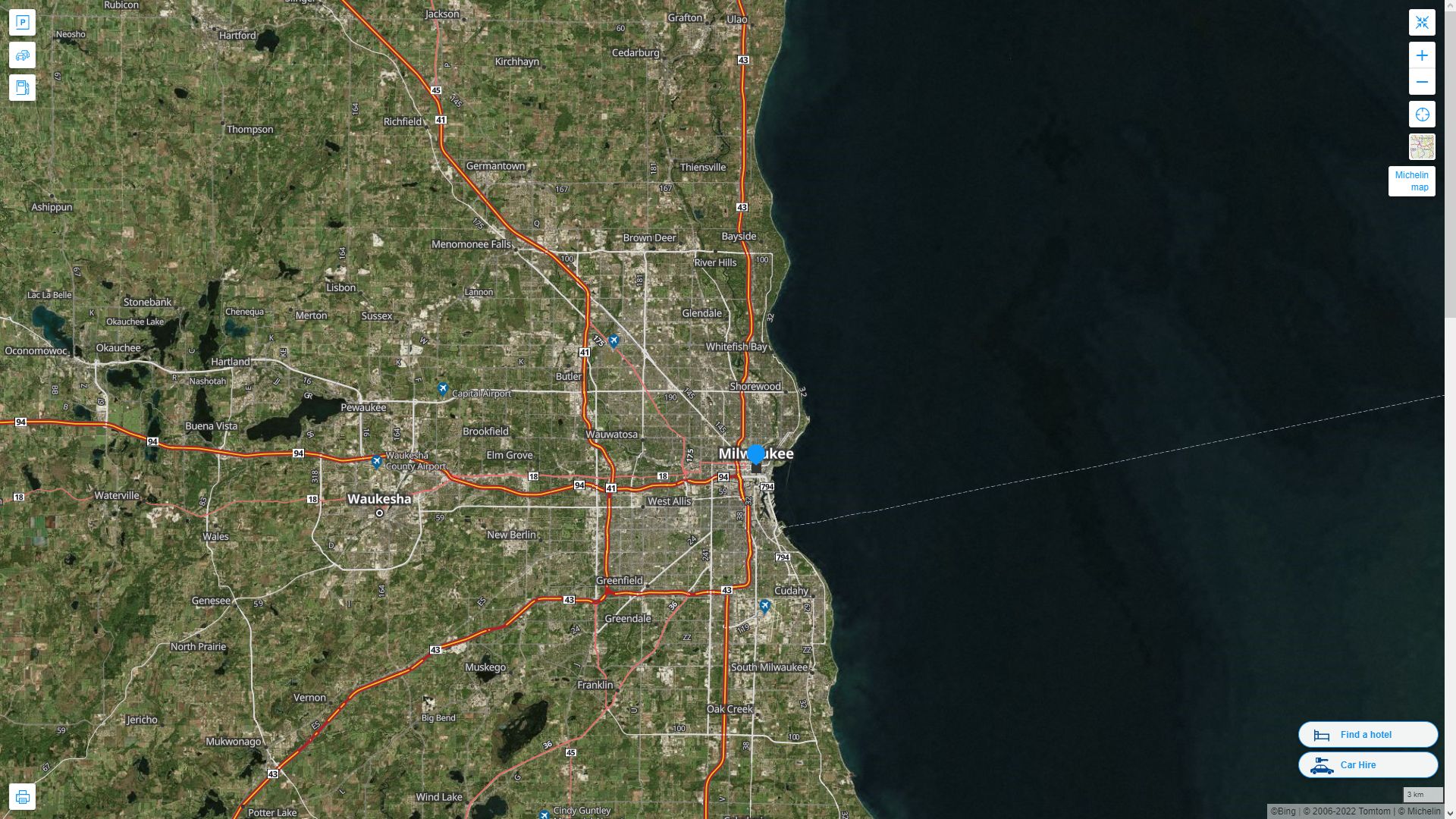Show petrol stations on the map
The width and height of the screenshot is (1456, 819).
tap(22, 88)
